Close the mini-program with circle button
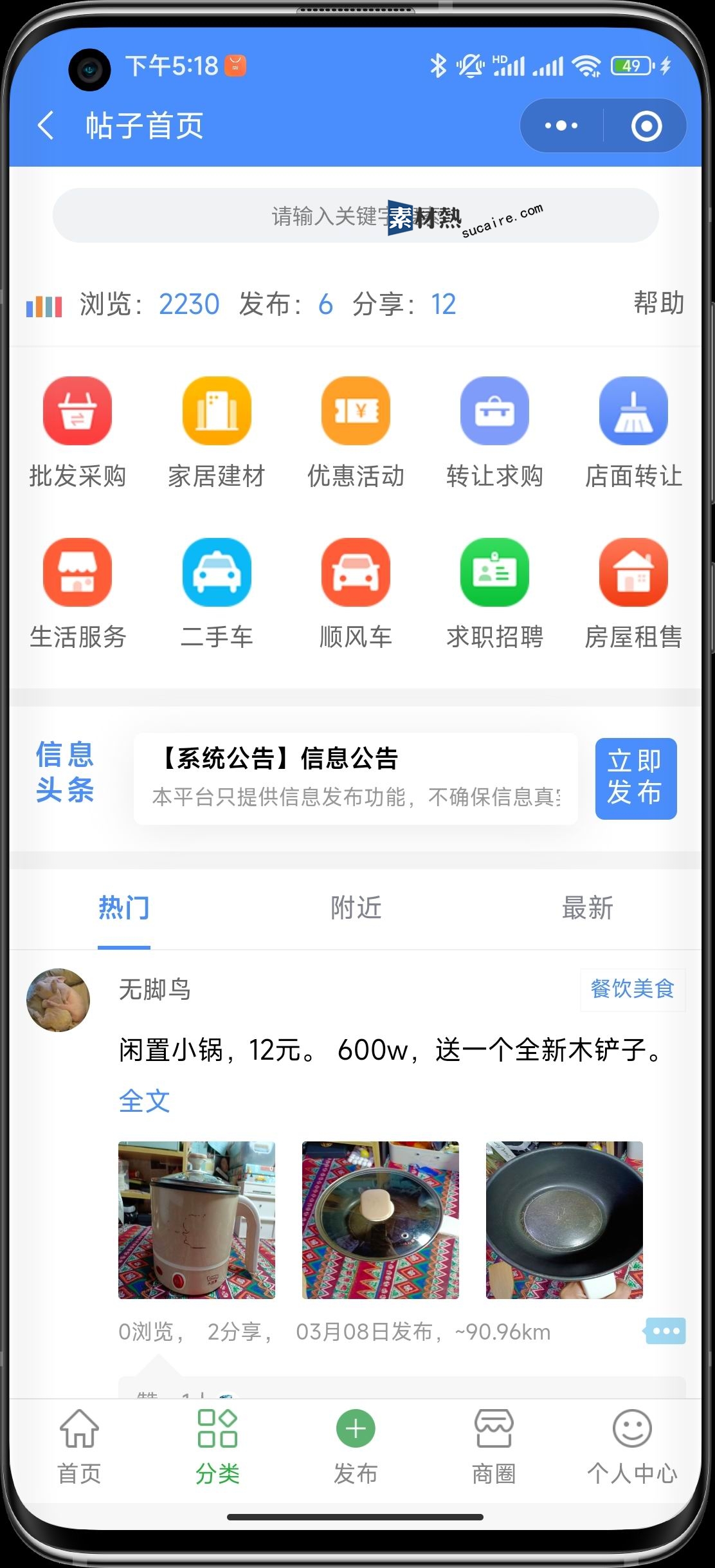This screenshot has height=1568, width=715. pos(646,125)
